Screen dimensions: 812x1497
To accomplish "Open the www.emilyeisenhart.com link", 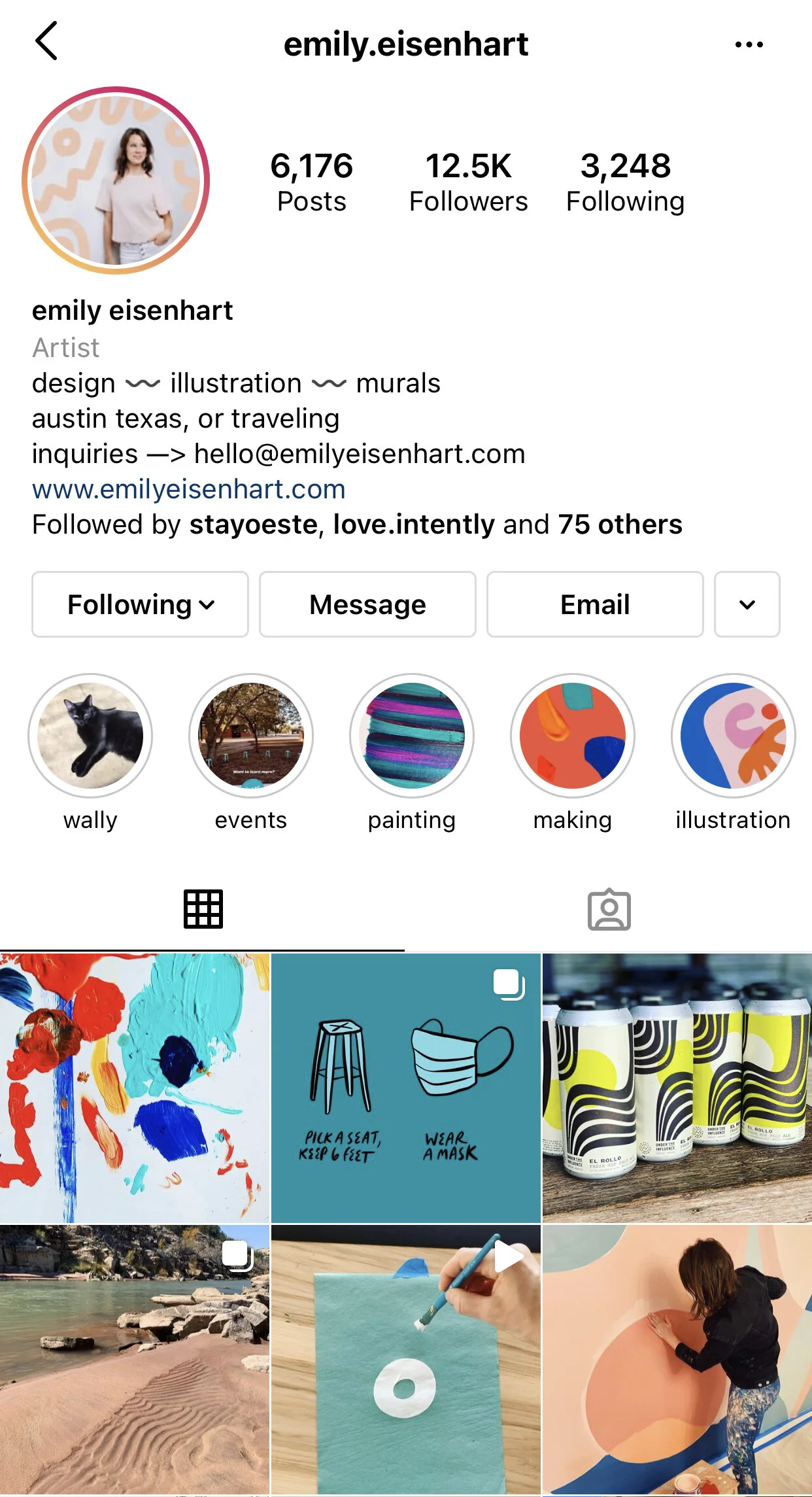I will click(x=188, y=489).
